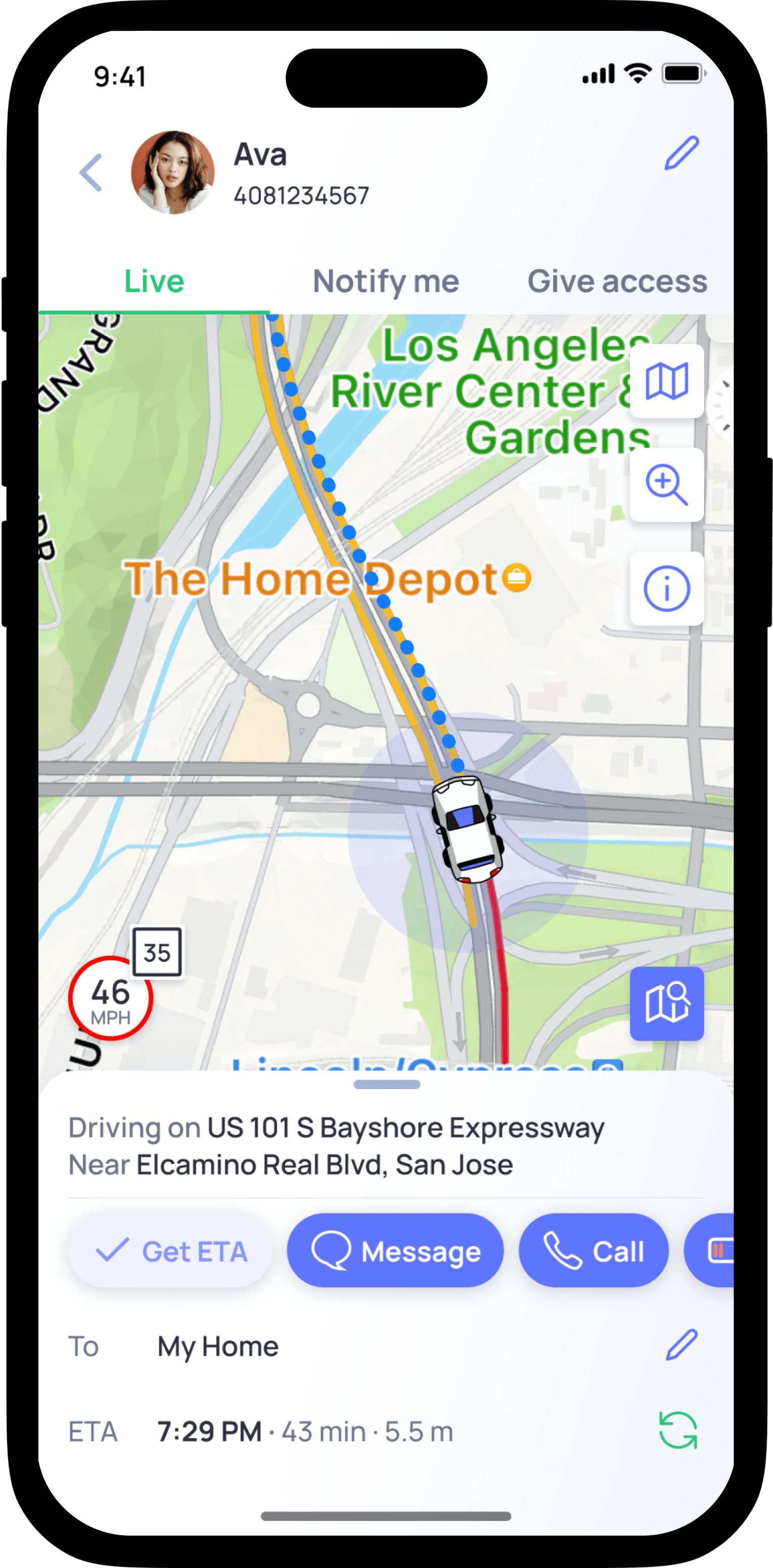
Task: Zoom in on the map with the magnifier
Action: (666, 485)
